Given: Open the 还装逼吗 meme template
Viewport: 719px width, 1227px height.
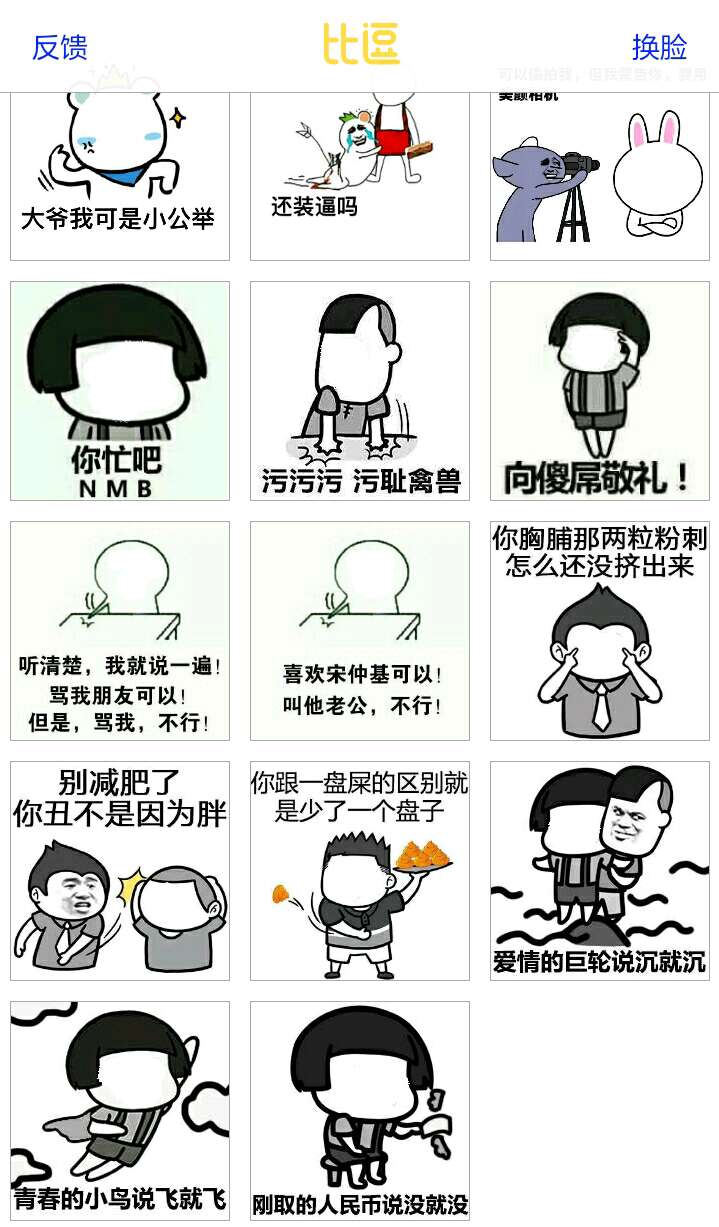Looking at the screenshot, I should click(x=360, y=176).
